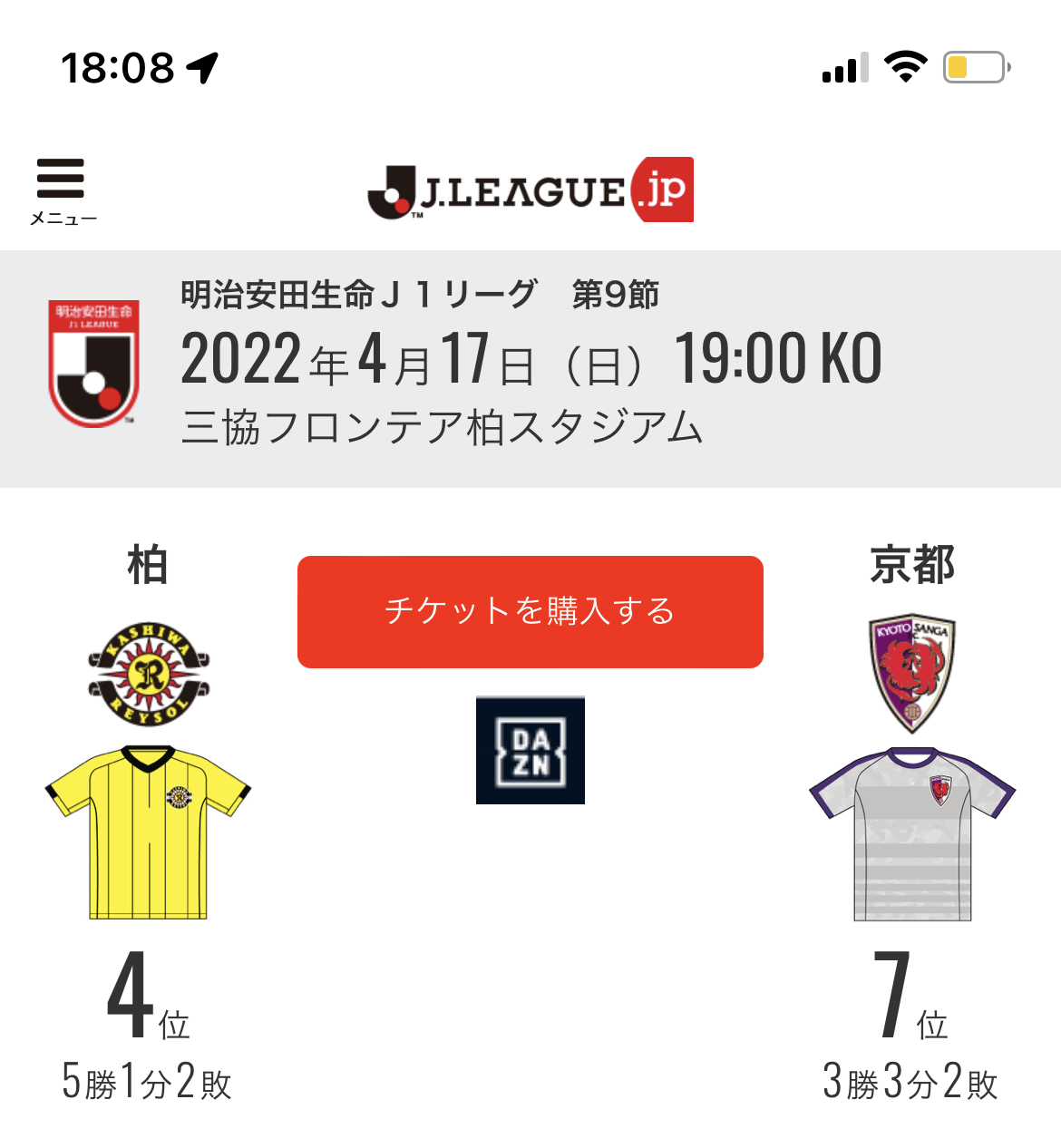Tap チケットを購入する to buy tickets
1061x1148 pixels.
530,612
